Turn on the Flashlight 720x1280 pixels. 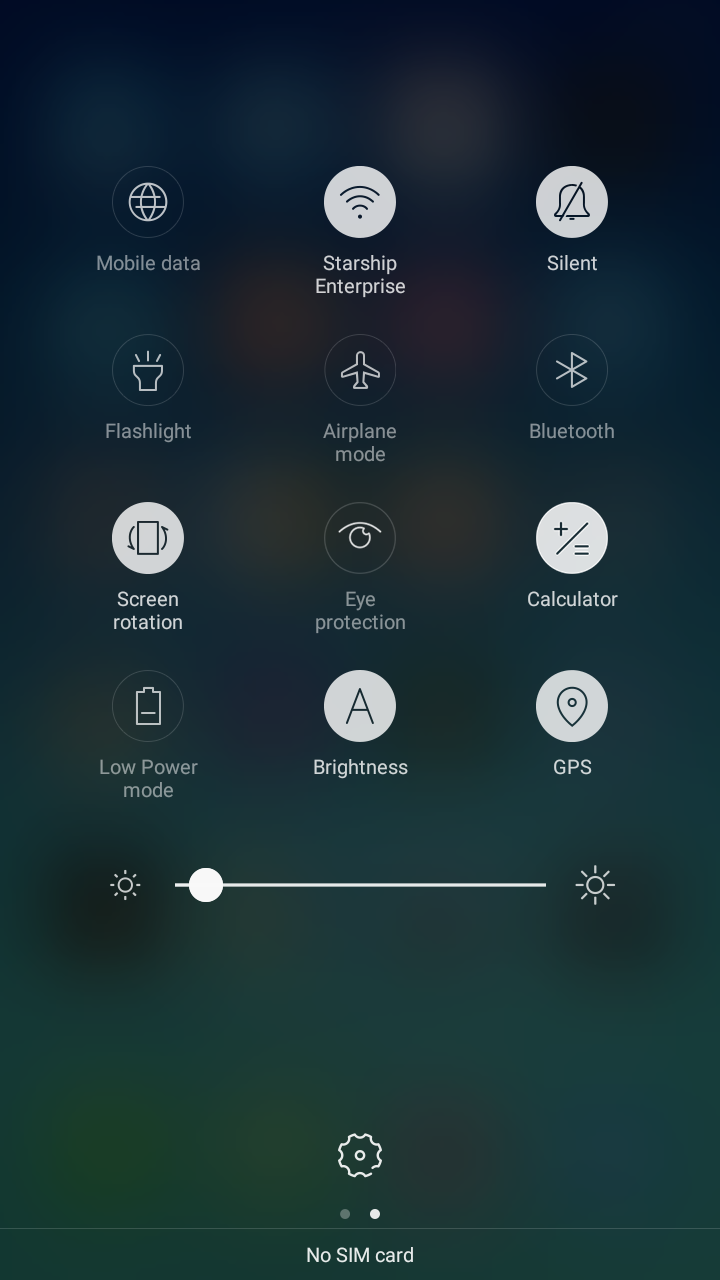(148, 370)
